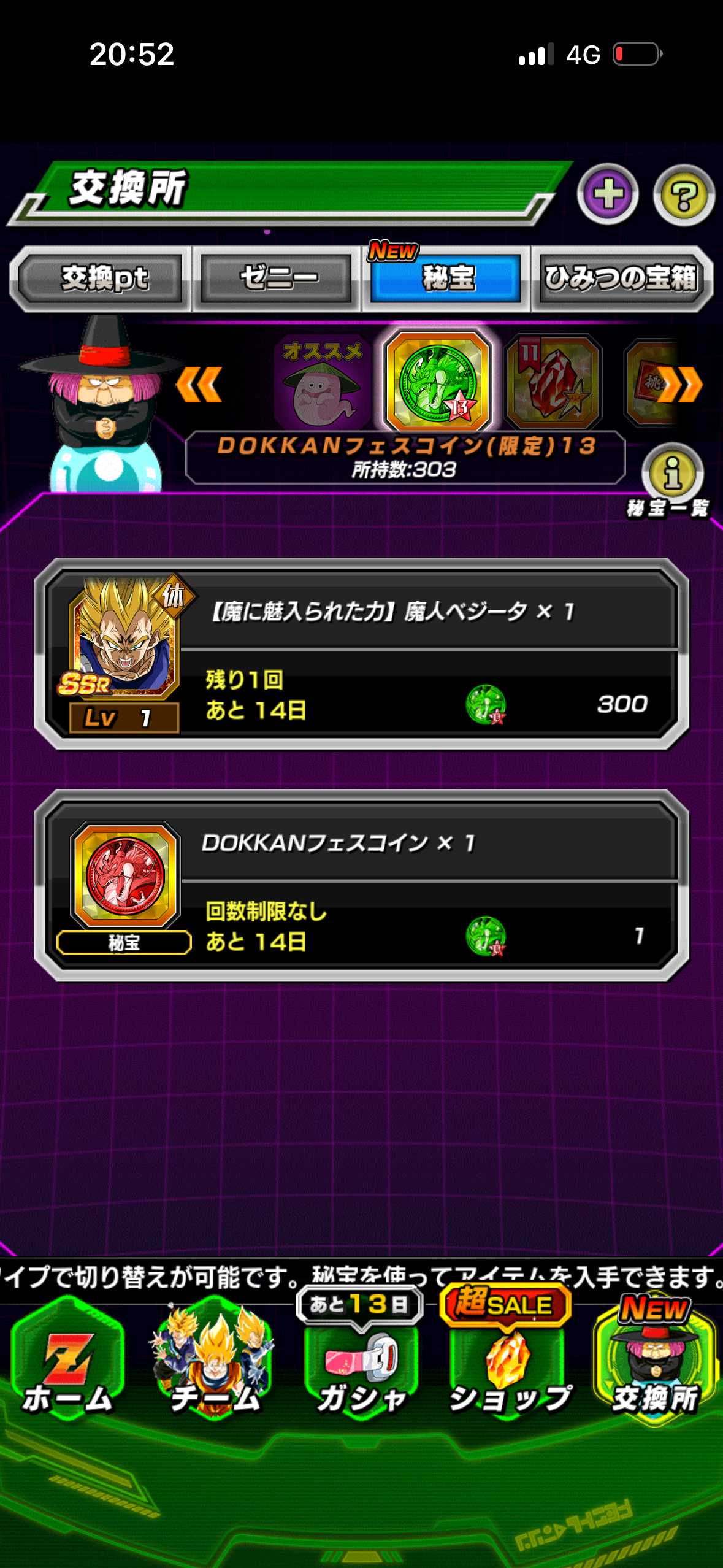Viewport: 723px width, 1568px height.
Task: Tap the right double-arrow in treasure carousel
Action: (682, 385)
